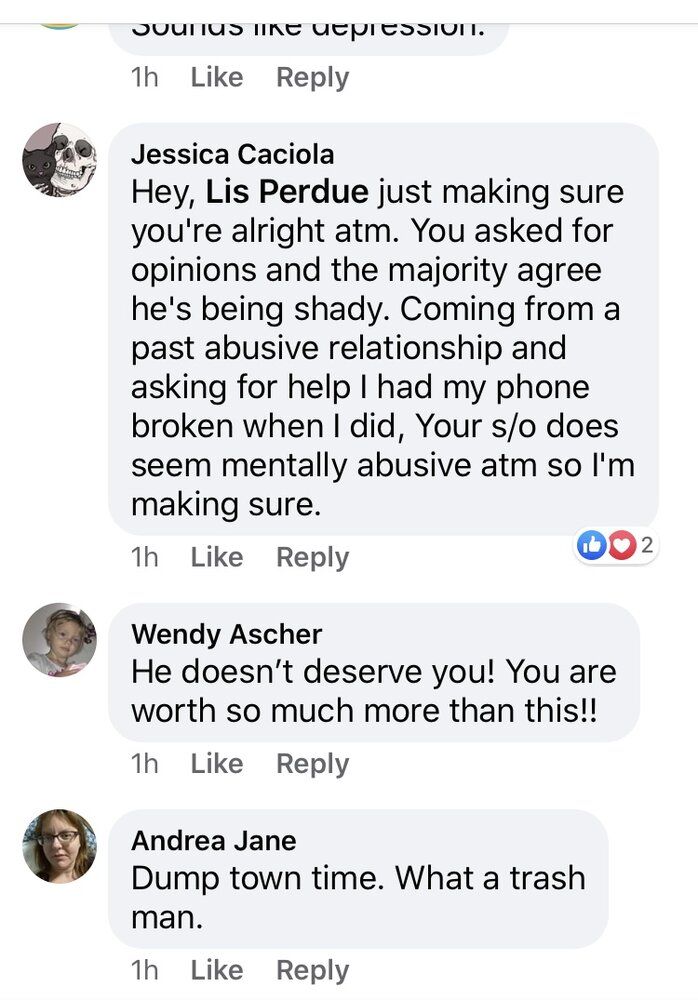Open Andrea Jane's profile name

(x=213, y=841)
